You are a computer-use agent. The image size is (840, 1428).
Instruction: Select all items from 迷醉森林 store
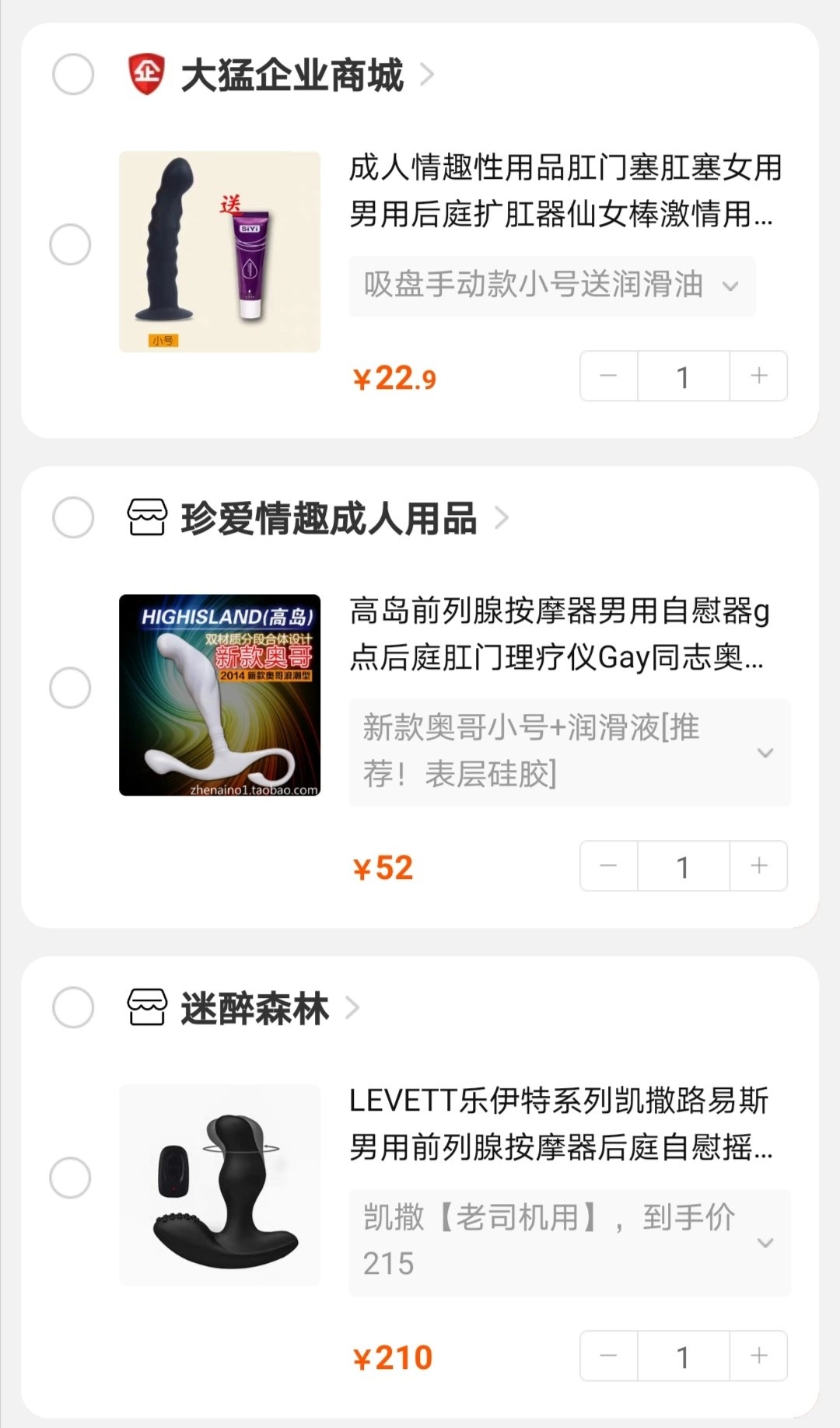click(x=73, y=1008)
